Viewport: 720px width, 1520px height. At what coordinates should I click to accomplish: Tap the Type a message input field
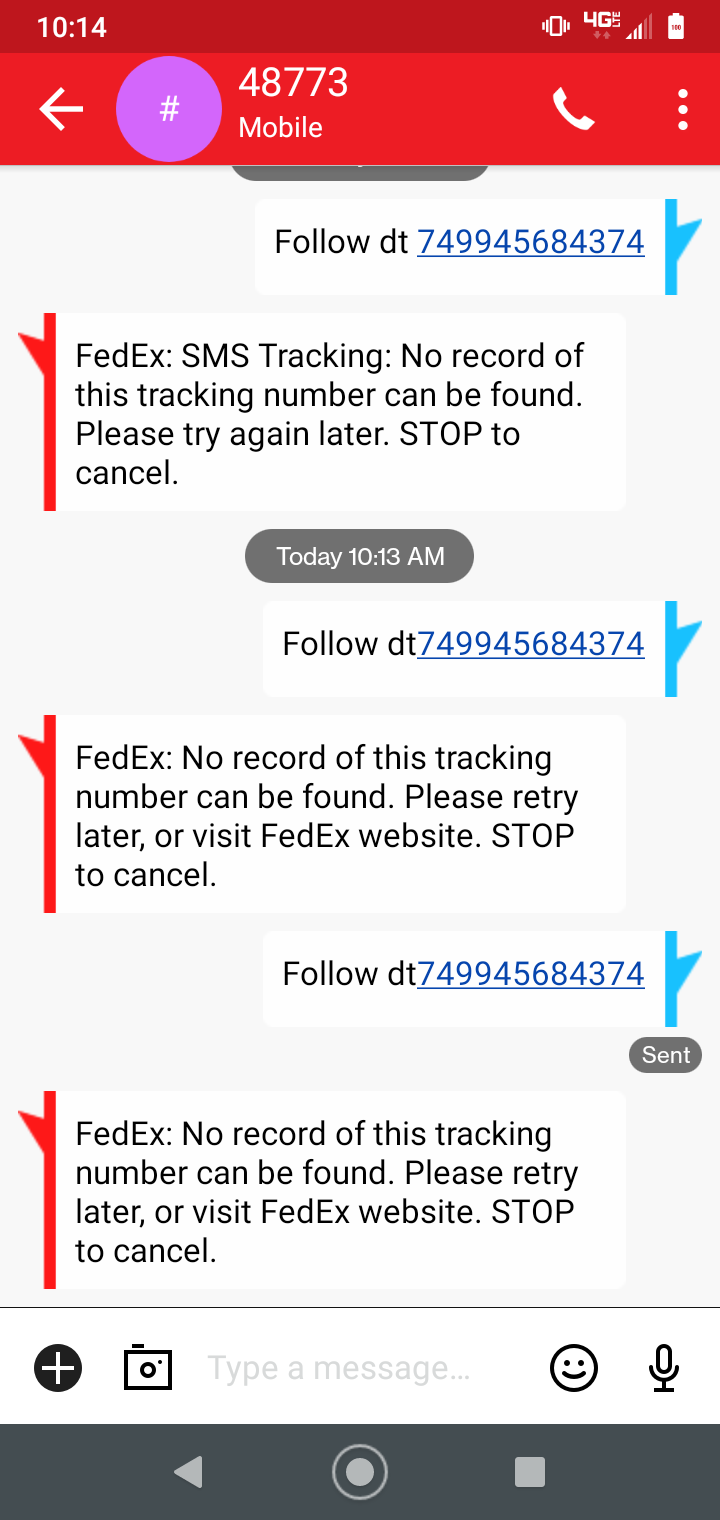340,1367
